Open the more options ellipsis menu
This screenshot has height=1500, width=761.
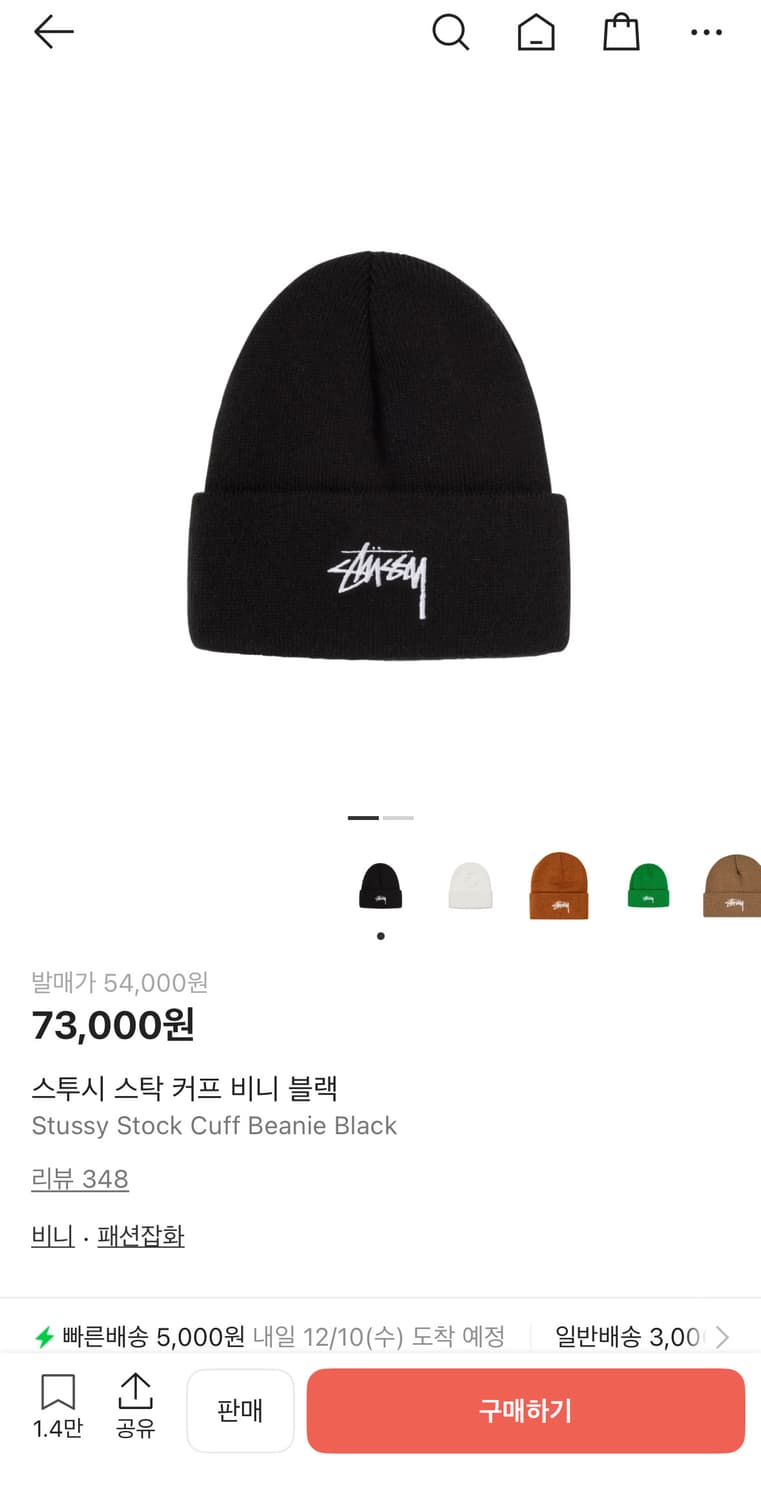click(707, 32)
